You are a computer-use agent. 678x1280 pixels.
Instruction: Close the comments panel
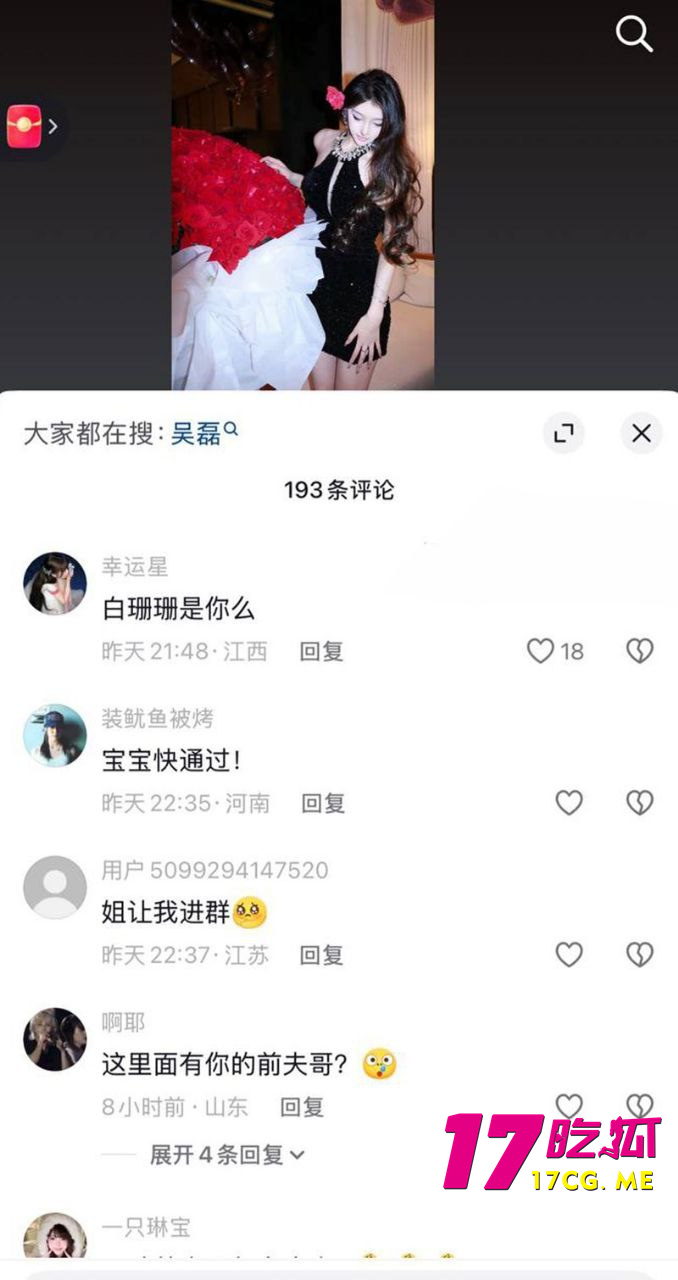[641, 433]
